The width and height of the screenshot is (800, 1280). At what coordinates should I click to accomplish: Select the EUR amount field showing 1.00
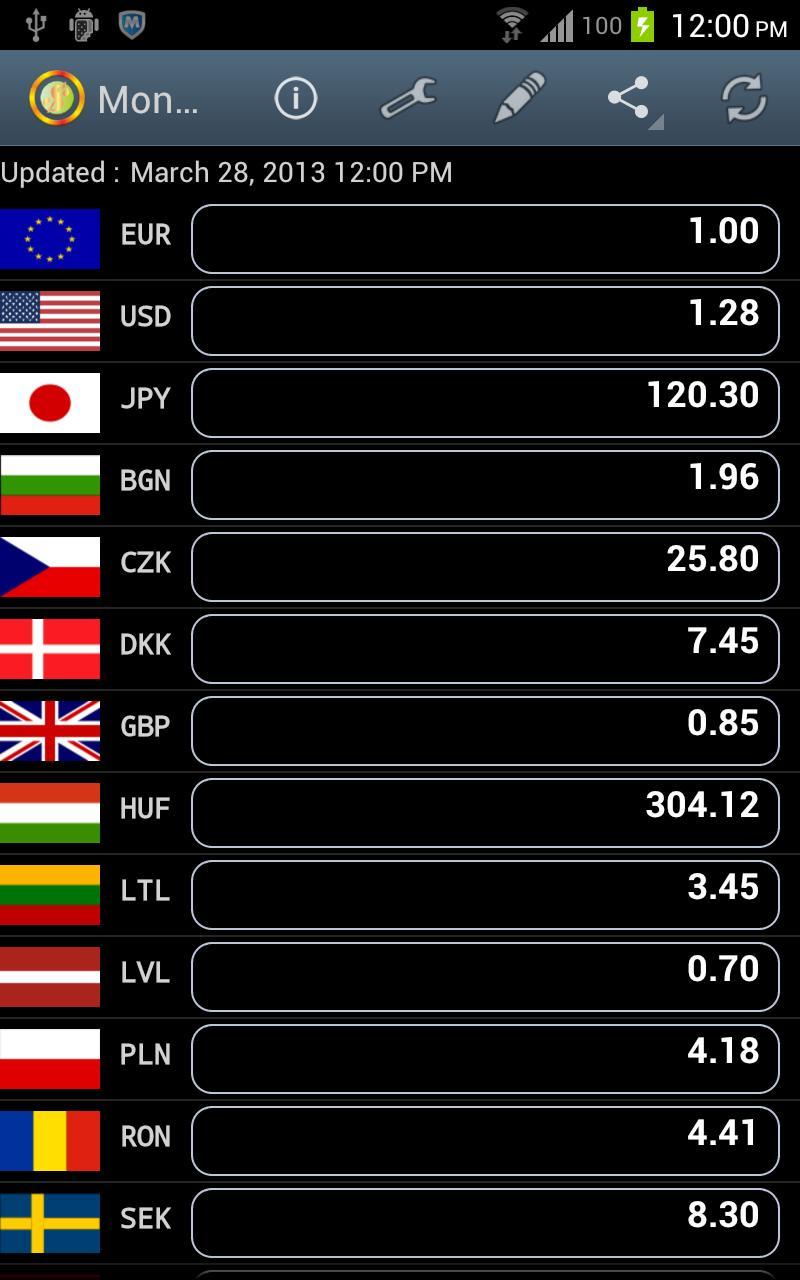[x=485, y=238]
